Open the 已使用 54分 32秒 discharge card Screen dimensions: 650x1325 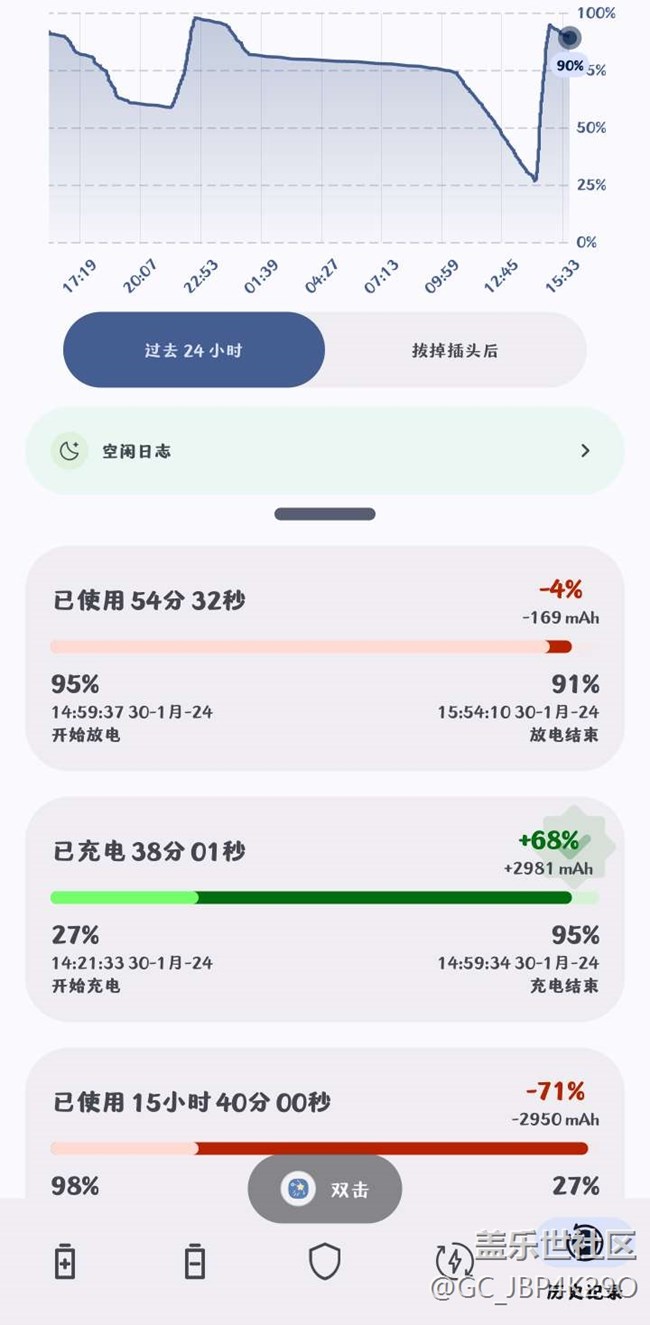pyautogui.click(x=325, y=658)
